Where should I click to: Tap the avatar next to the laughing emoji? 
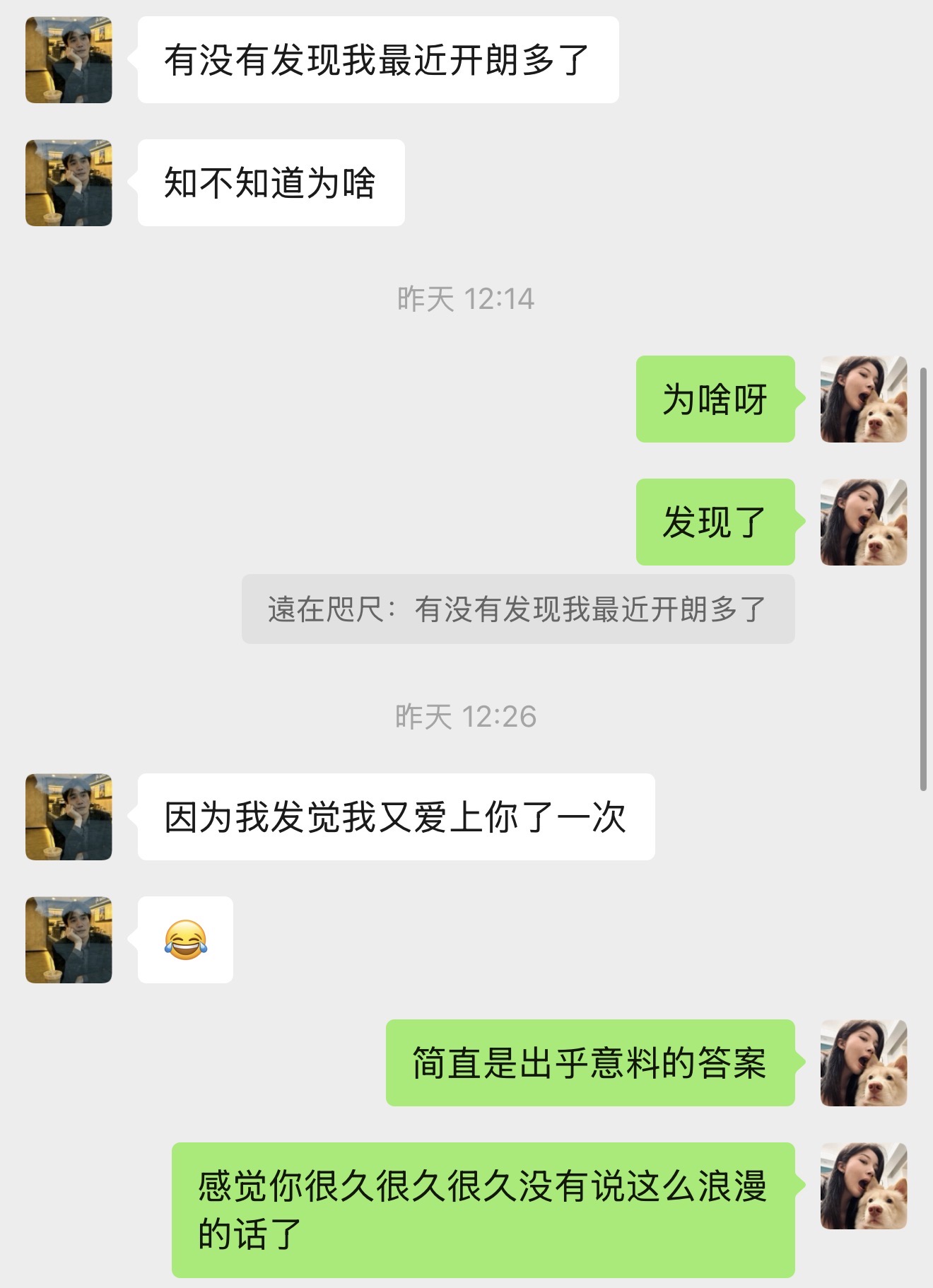(69, 940)
